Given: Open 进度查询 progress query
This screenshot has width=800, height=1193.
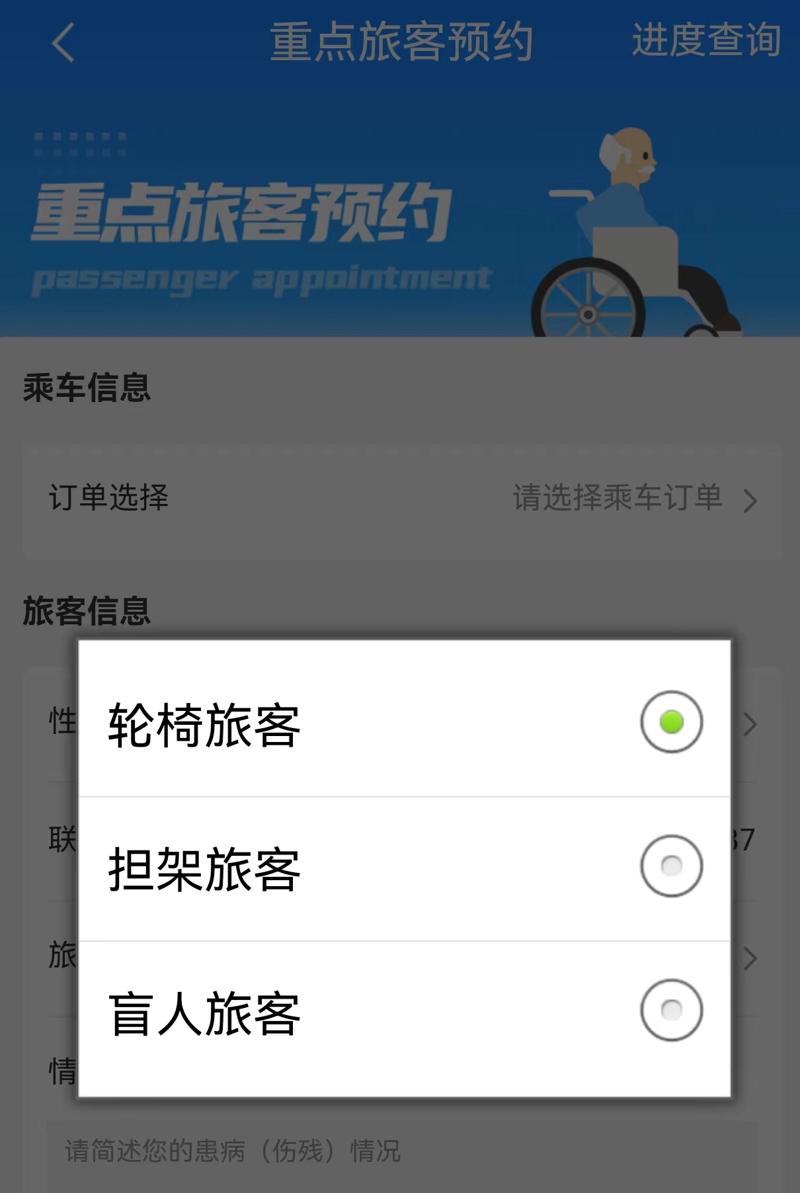Looking at the screenshot, I should pos(705,42).
